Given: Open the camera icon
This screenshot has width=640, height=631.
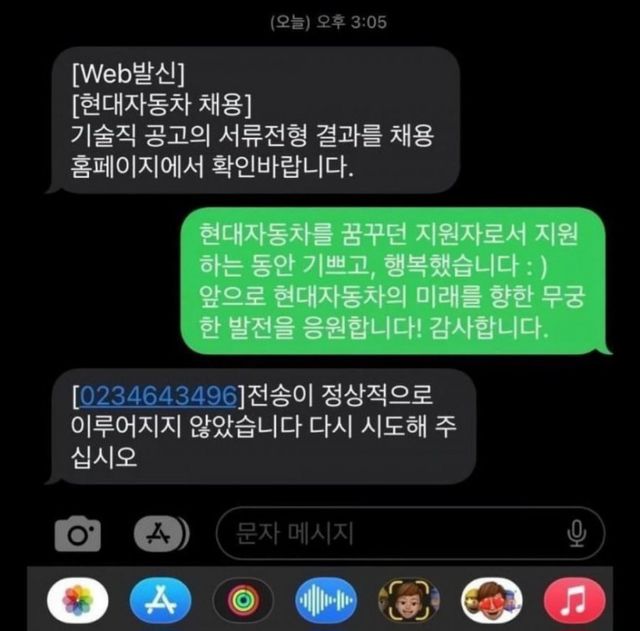Looking at the screenshot, I should click(76, 535).
